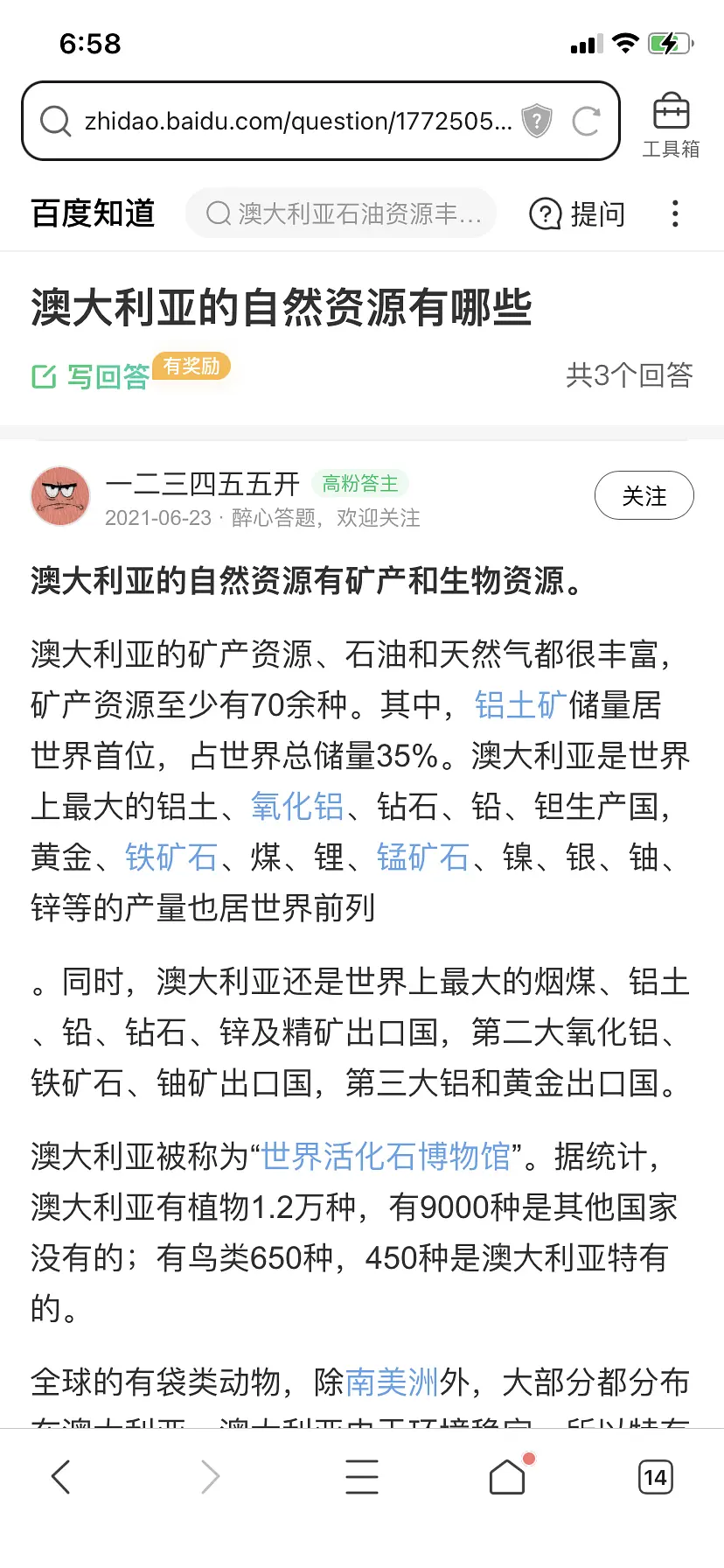Screen dimensions: 724x1568
Task: Follow the answerer with 关注
Action: (x=644, y=496)
